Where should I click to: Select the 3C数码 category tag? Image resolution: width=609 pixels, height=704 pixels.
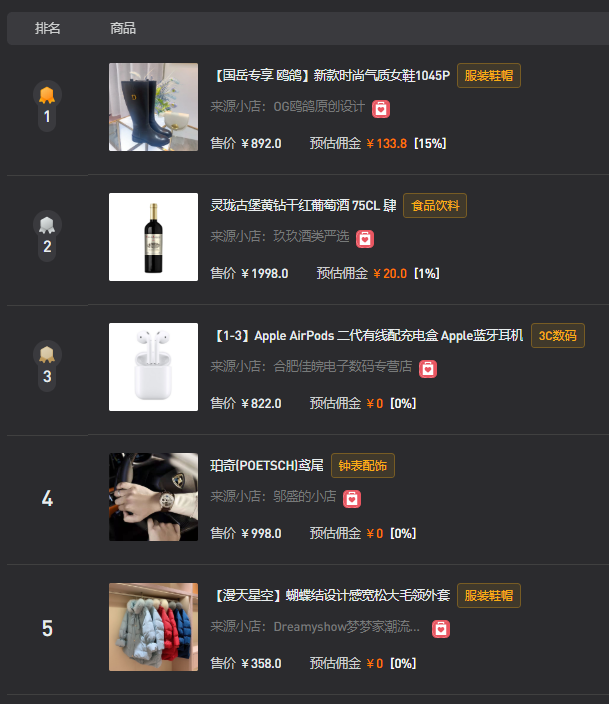click(x=557, y=336)
